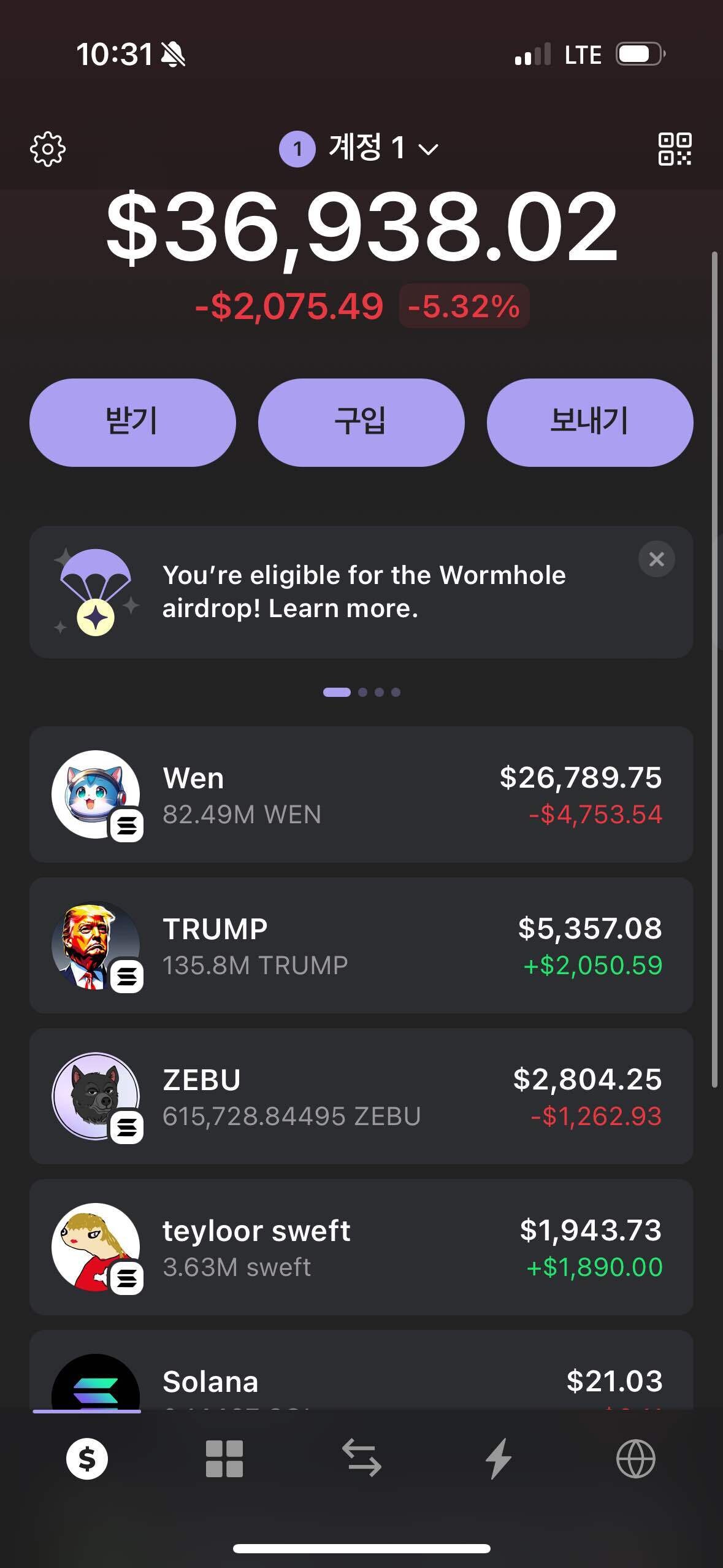Screen dimensions: 723x1568
Task: Expand the 계정 1 account switcher
Action: [359, 149]
